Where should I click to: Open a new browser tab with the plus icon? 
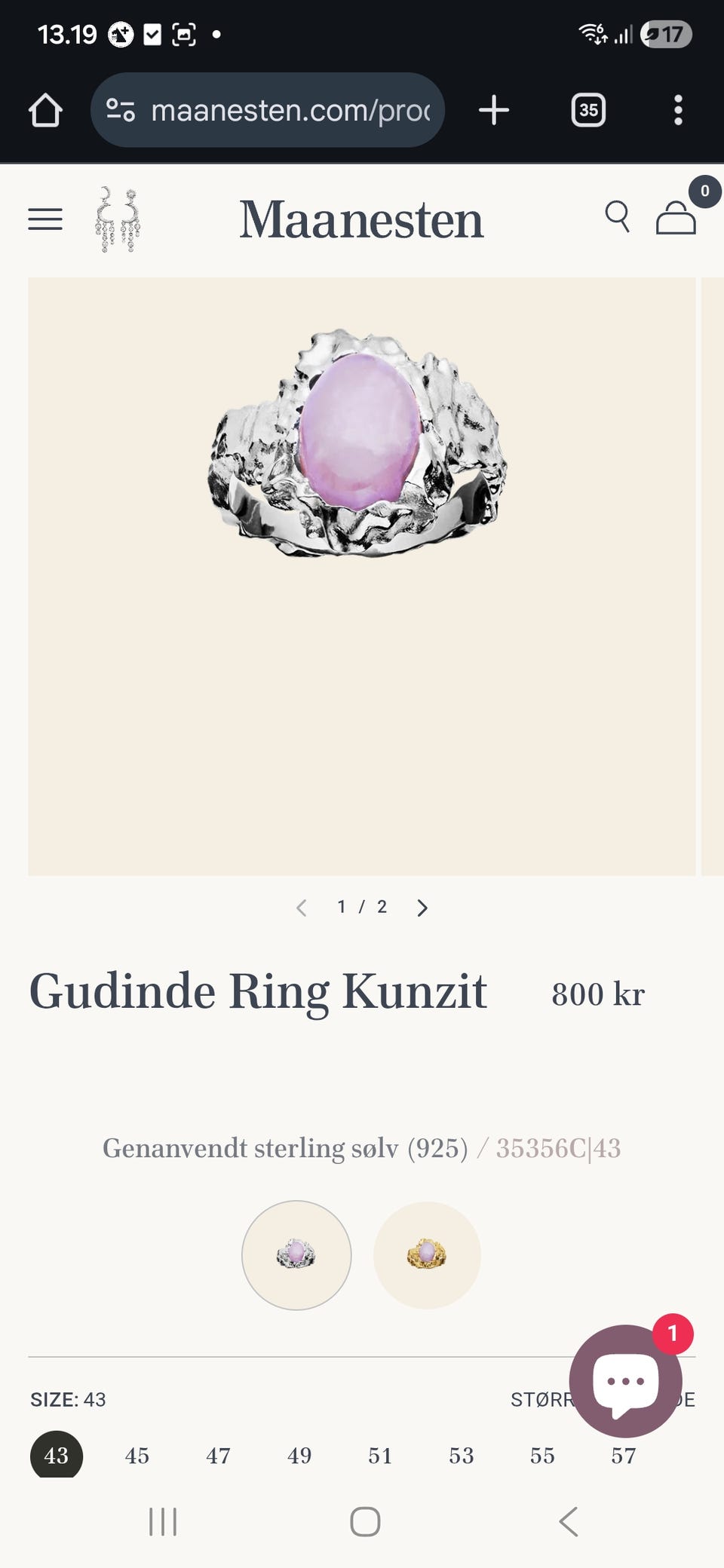pos(494,110)
